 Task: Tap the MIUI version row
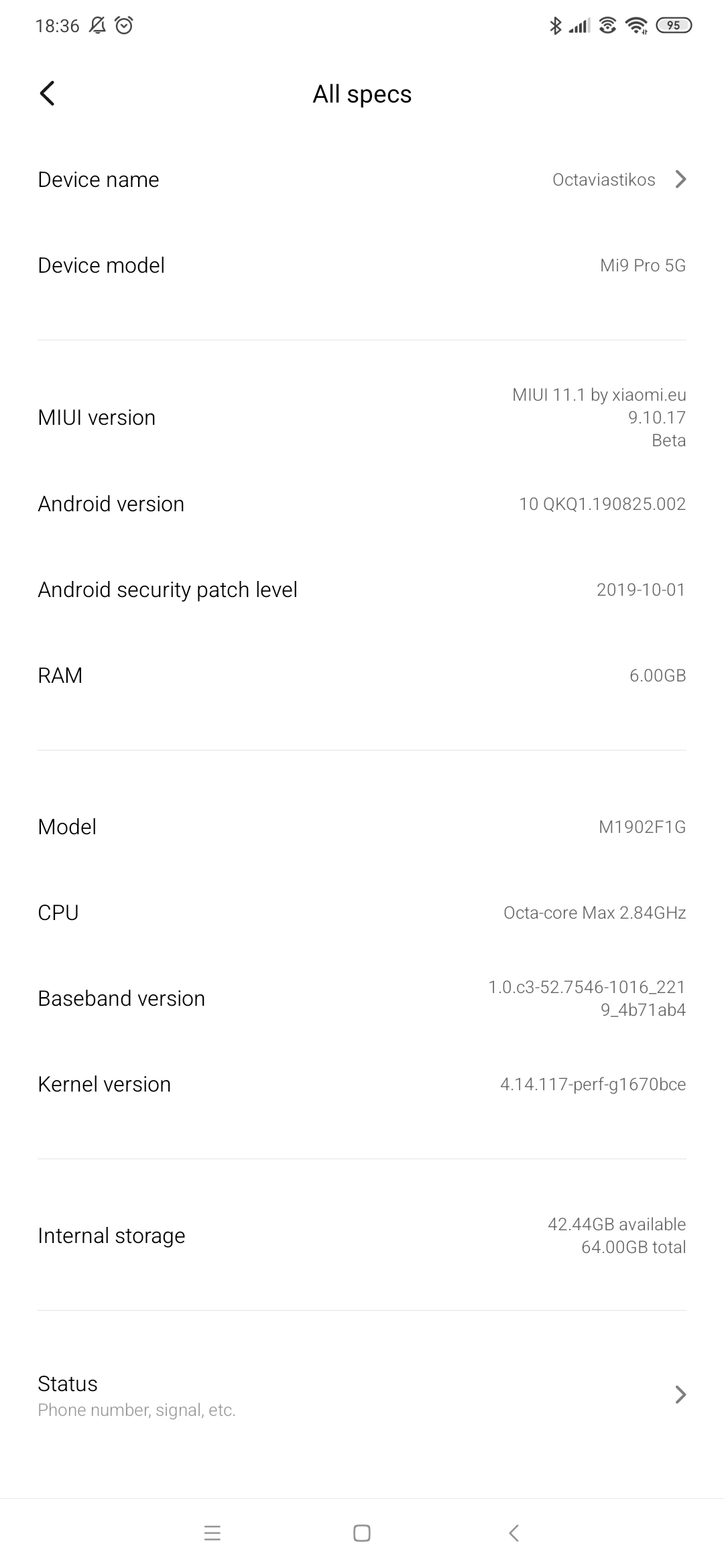[x=362, y=417]
